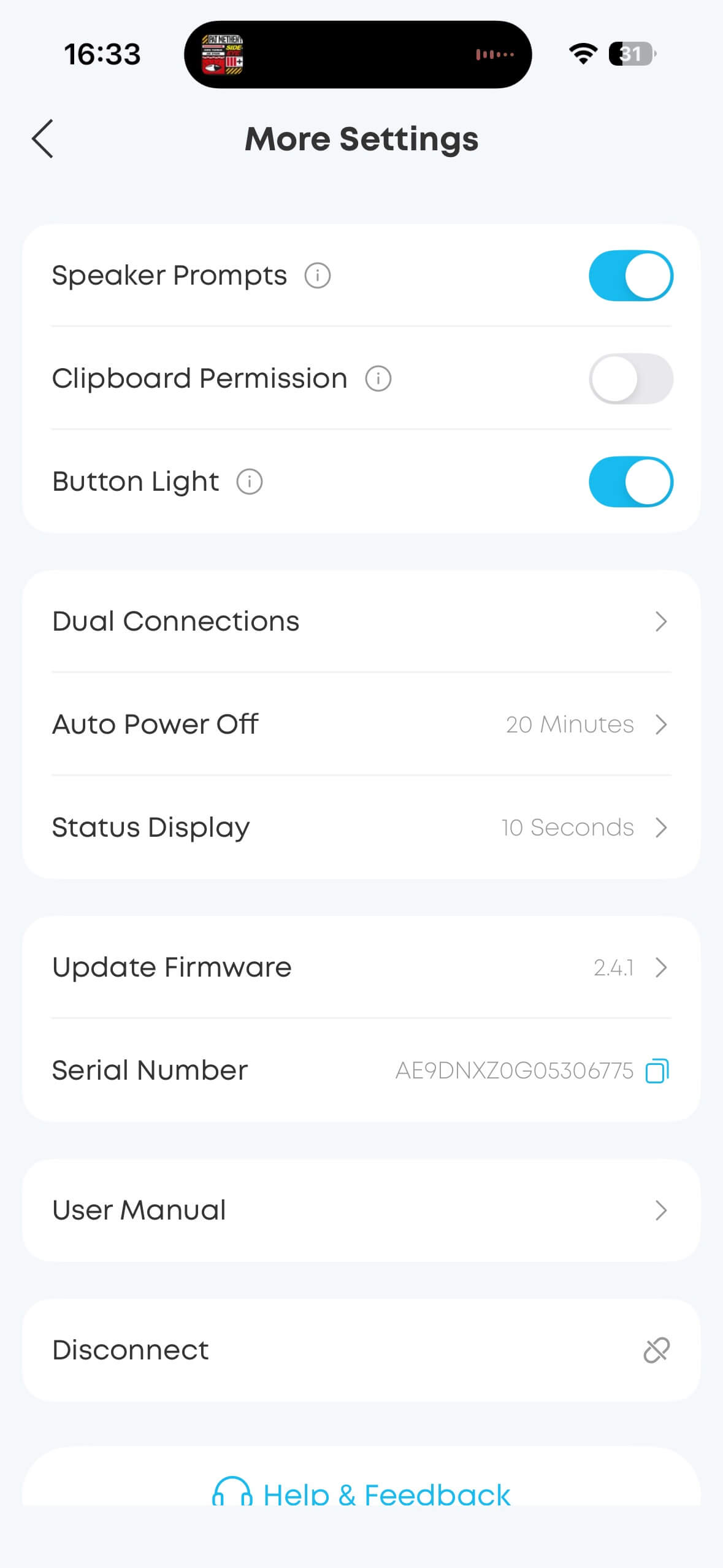Disconnect the device

click(361, 1350)
